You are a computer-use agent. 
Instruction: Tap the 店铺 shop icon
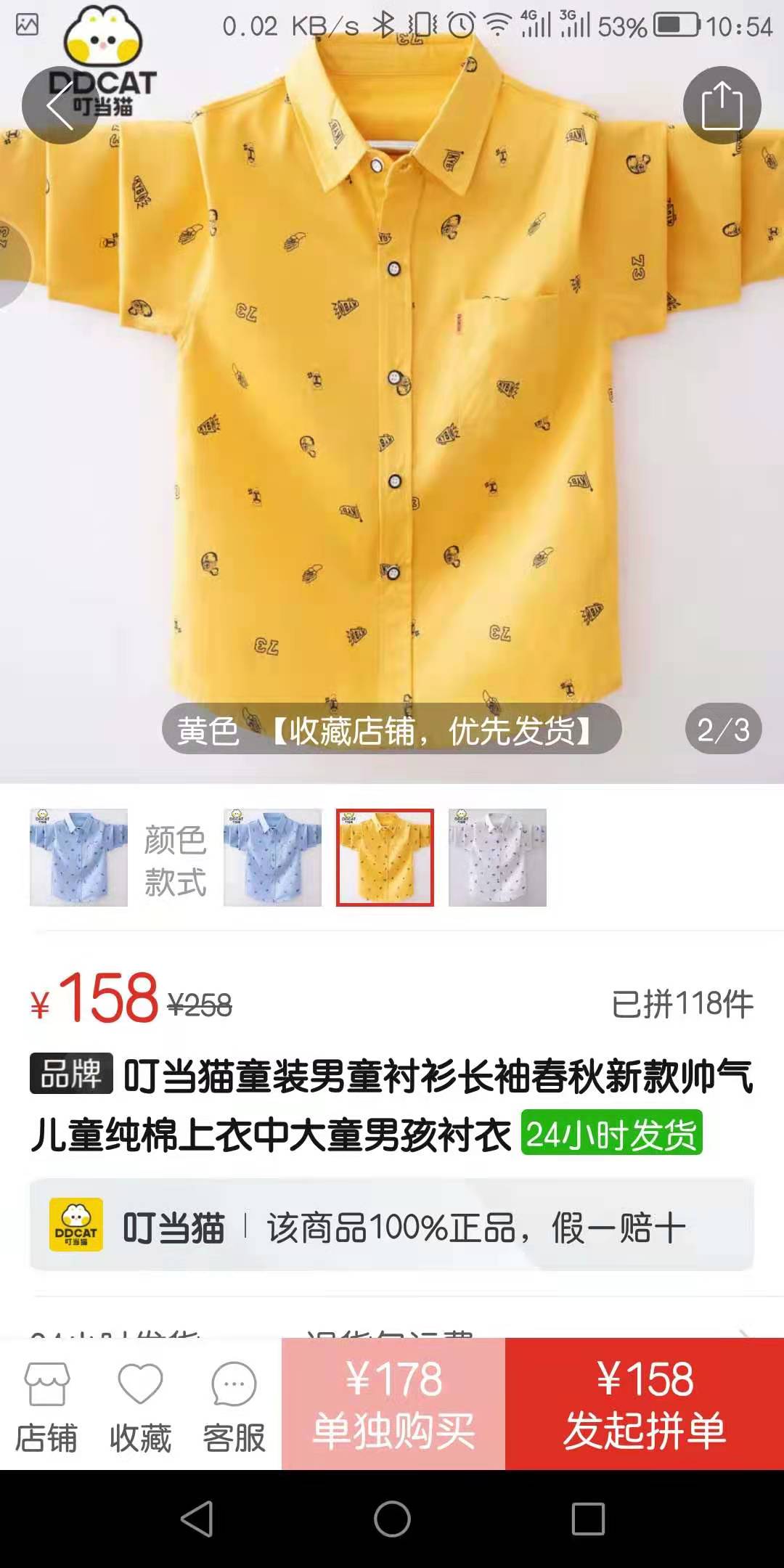47,1401
